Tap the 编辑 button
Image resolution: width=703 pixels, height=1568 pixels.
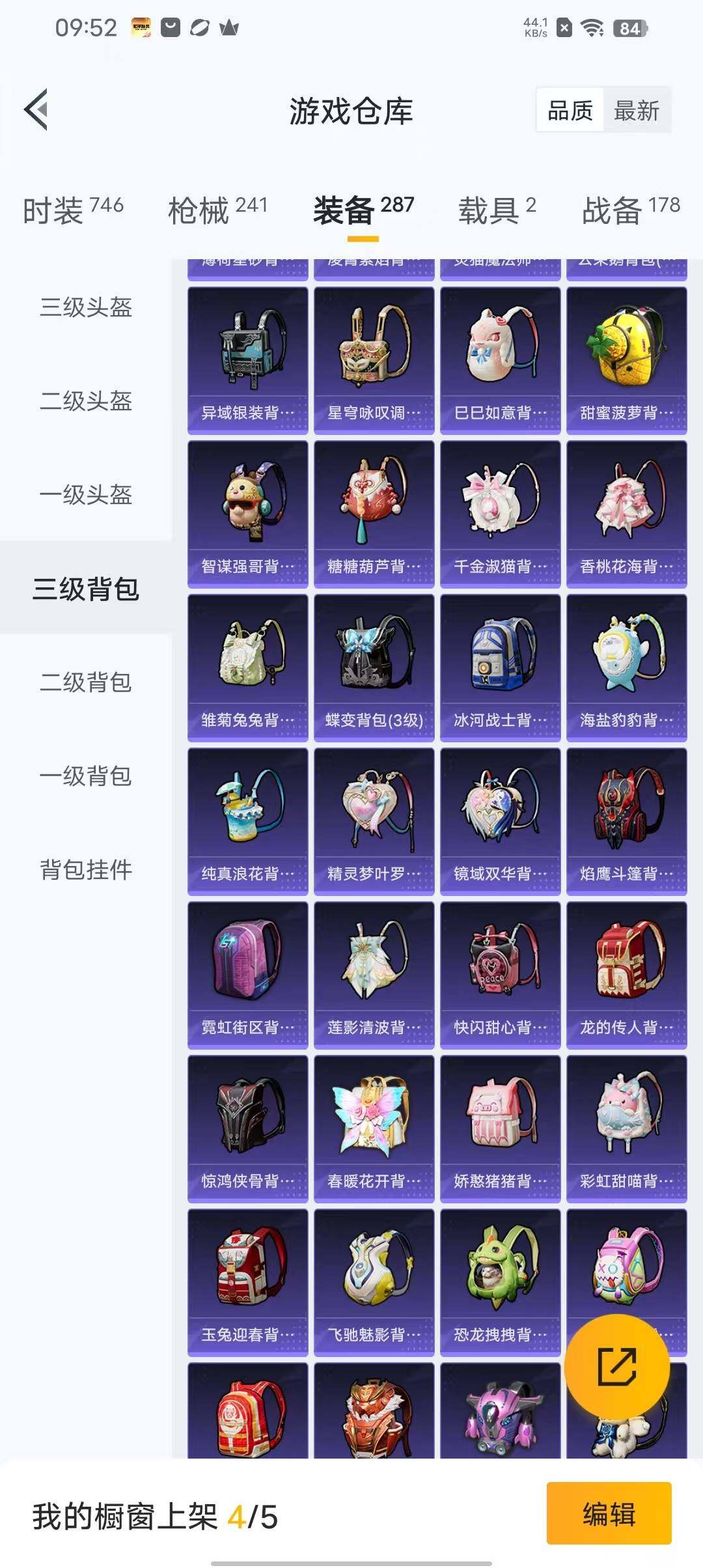click(x=609, y=1513)
